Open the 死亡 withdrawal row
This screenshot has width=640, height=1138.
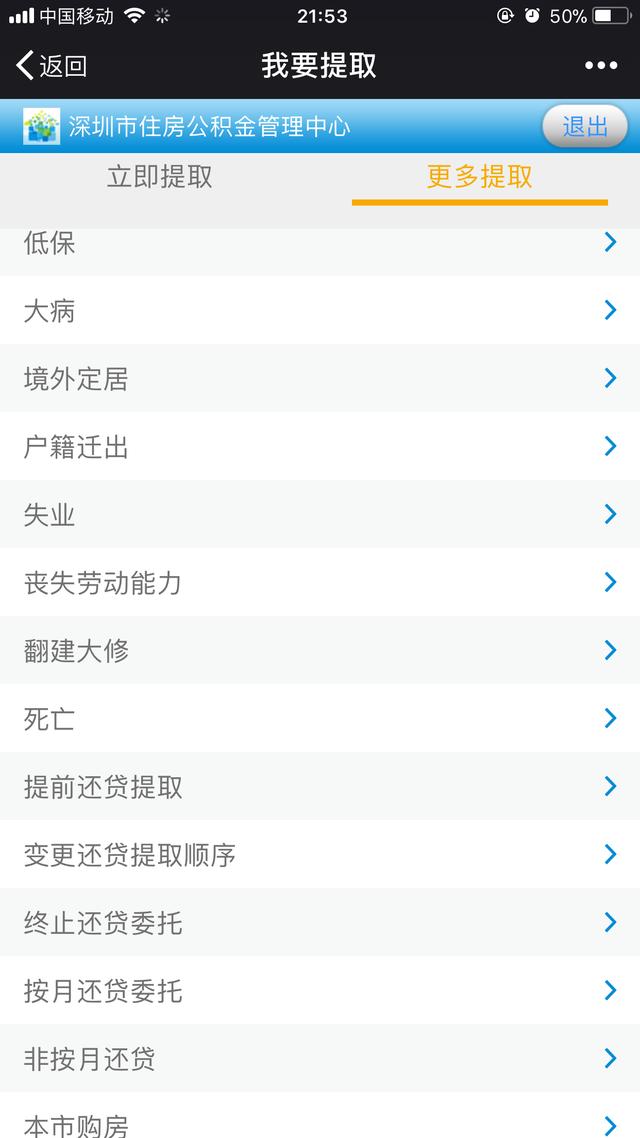tap(320, 718)
